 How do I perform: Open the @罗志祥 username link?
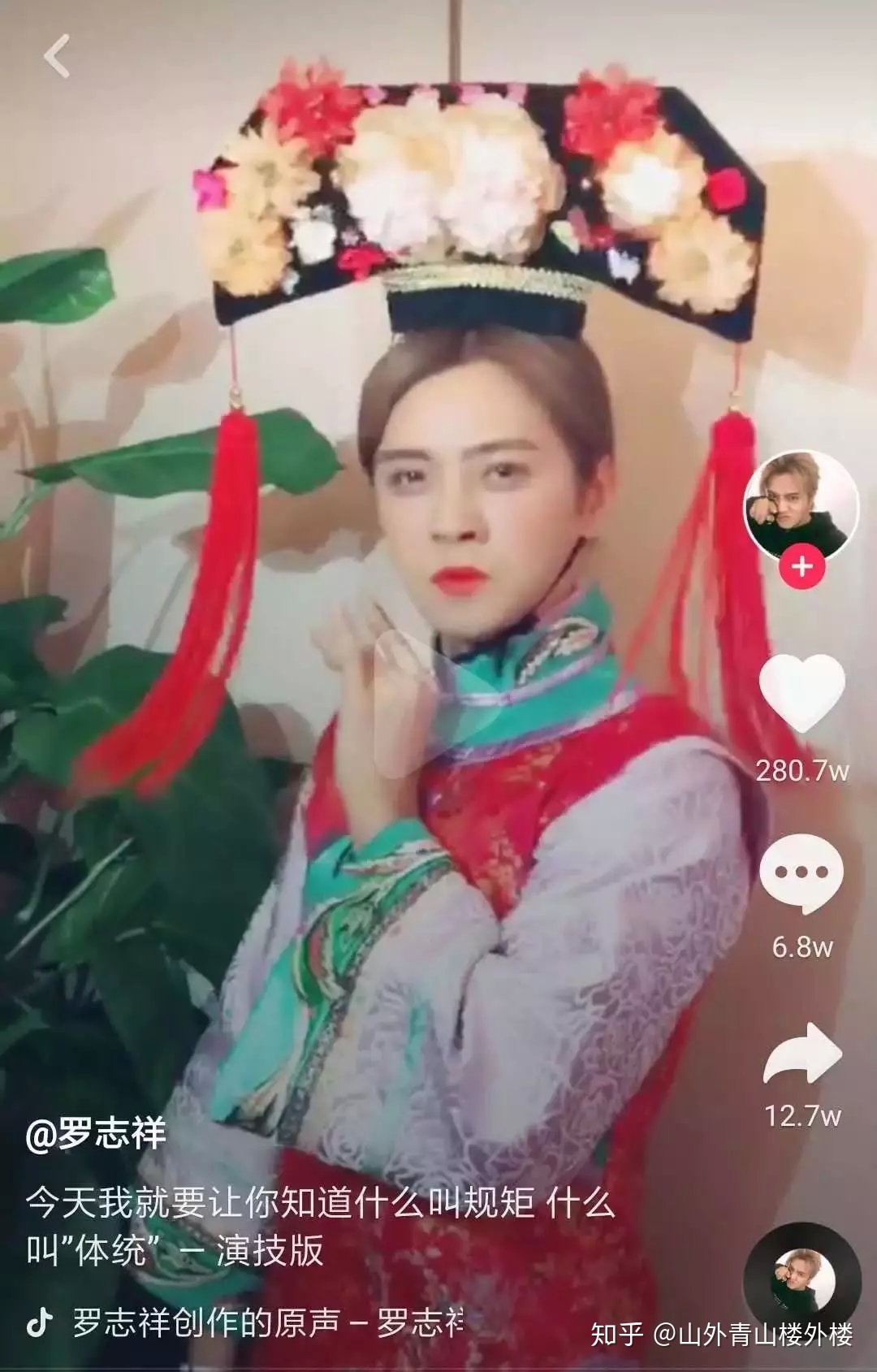pos(96,1133)
